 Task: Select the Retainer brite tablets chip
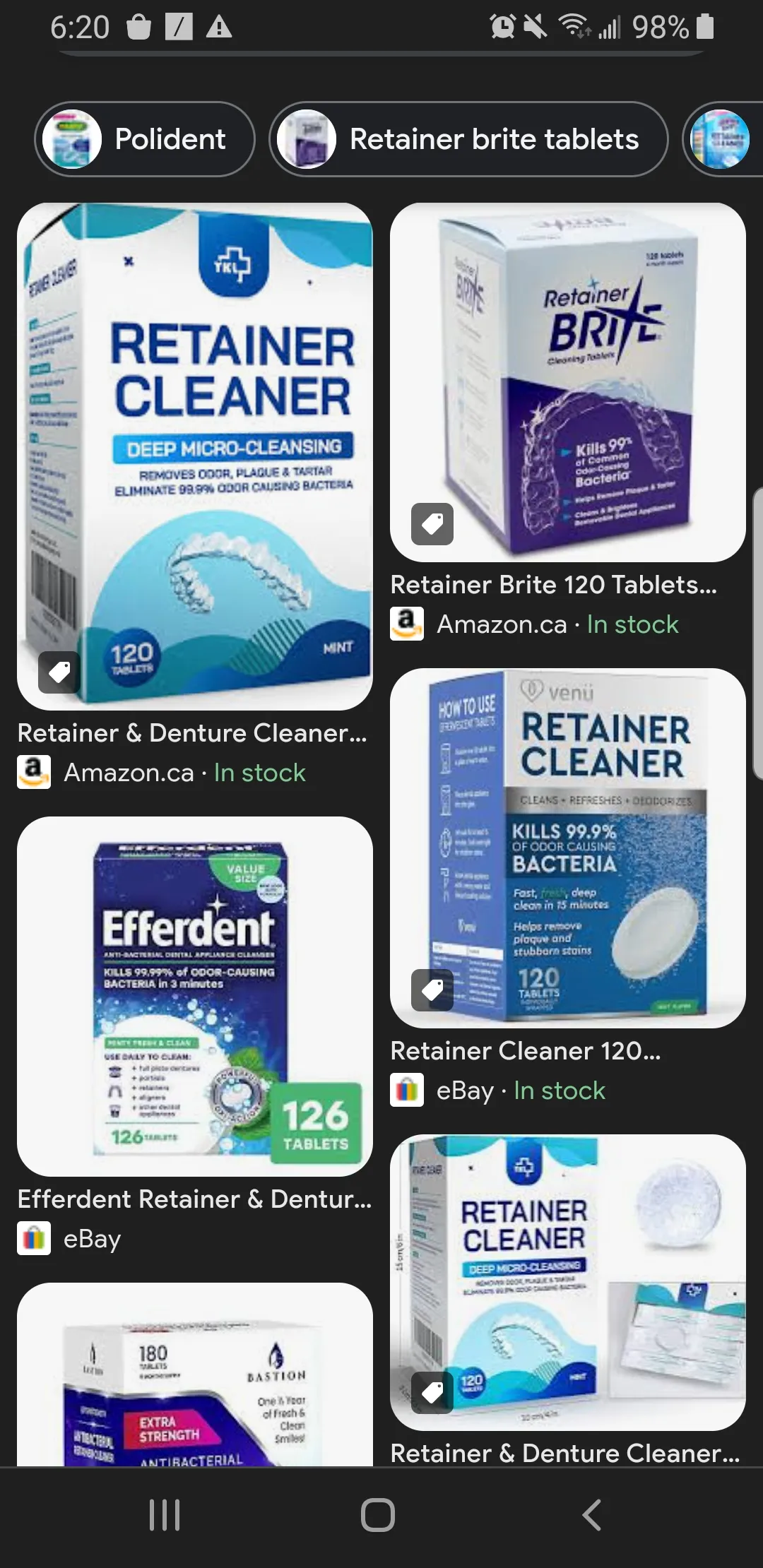tap(468, 139)
